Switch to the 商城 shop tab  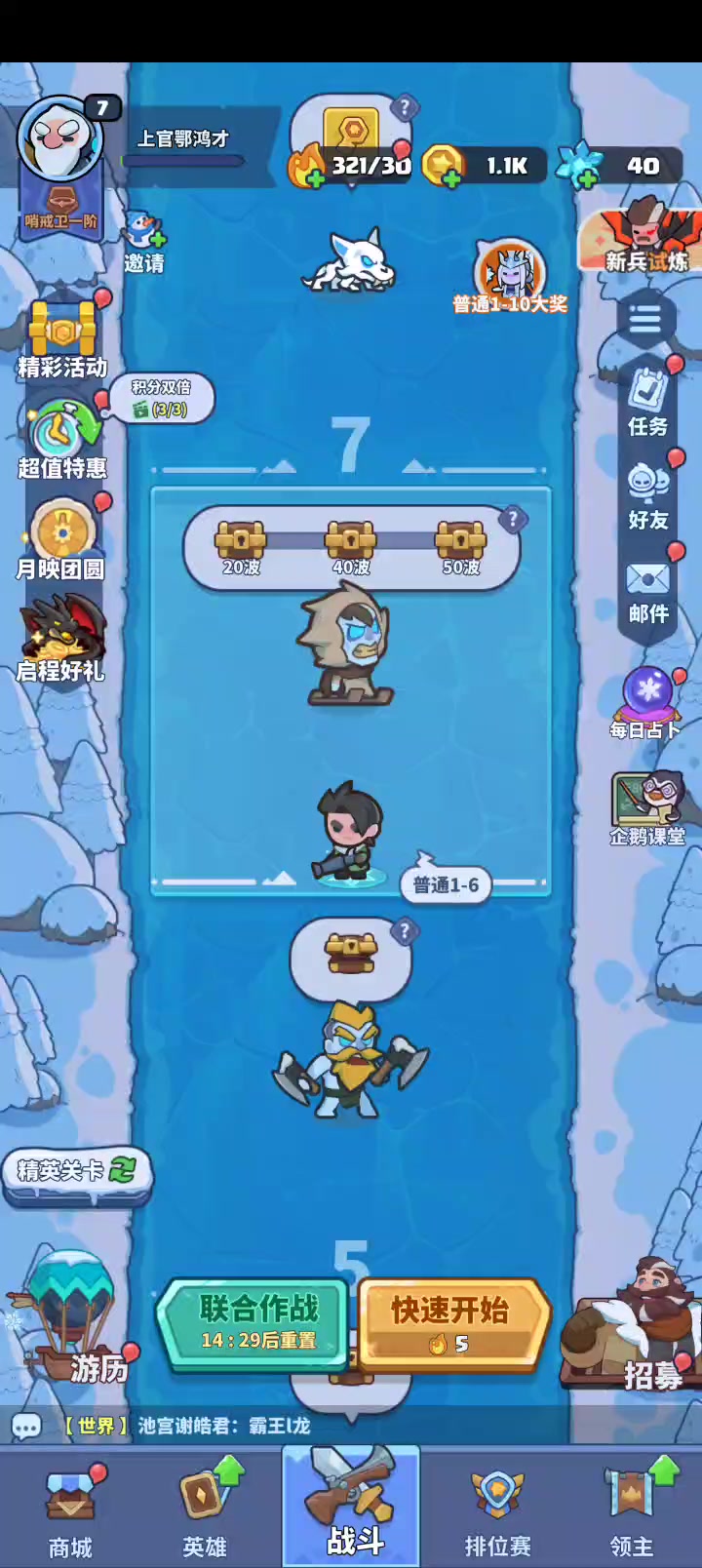point(70,1511)
